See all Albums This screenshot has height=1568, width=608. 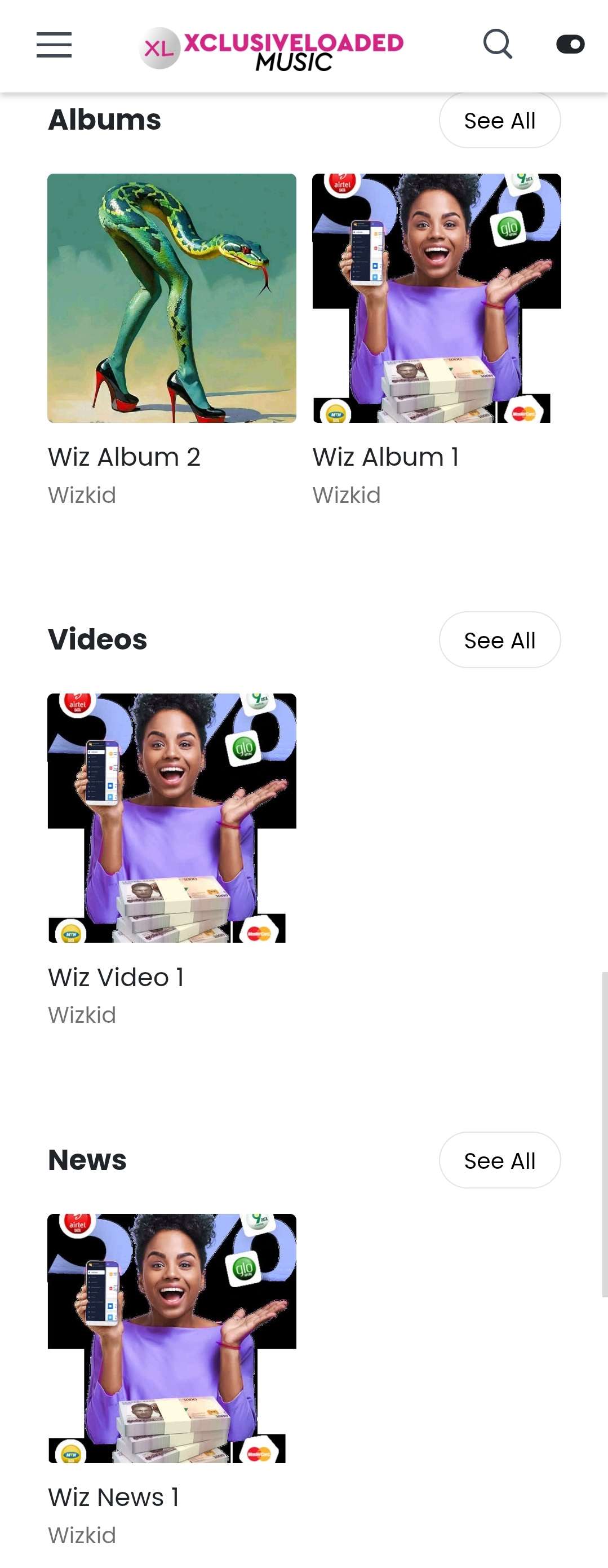500,121
